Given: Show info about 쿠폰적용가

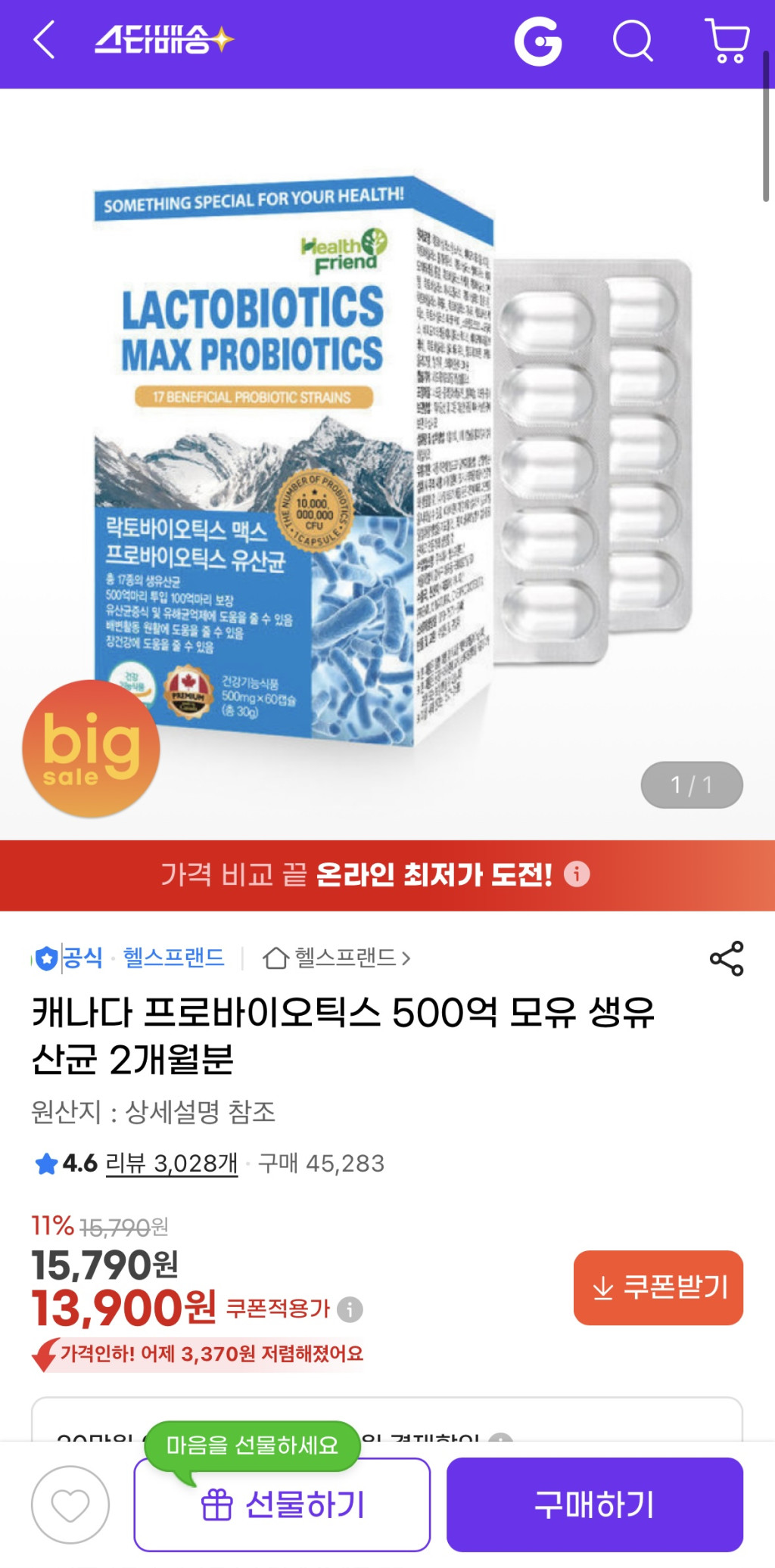Looking at the screenshot, I should pos(350,1309).
